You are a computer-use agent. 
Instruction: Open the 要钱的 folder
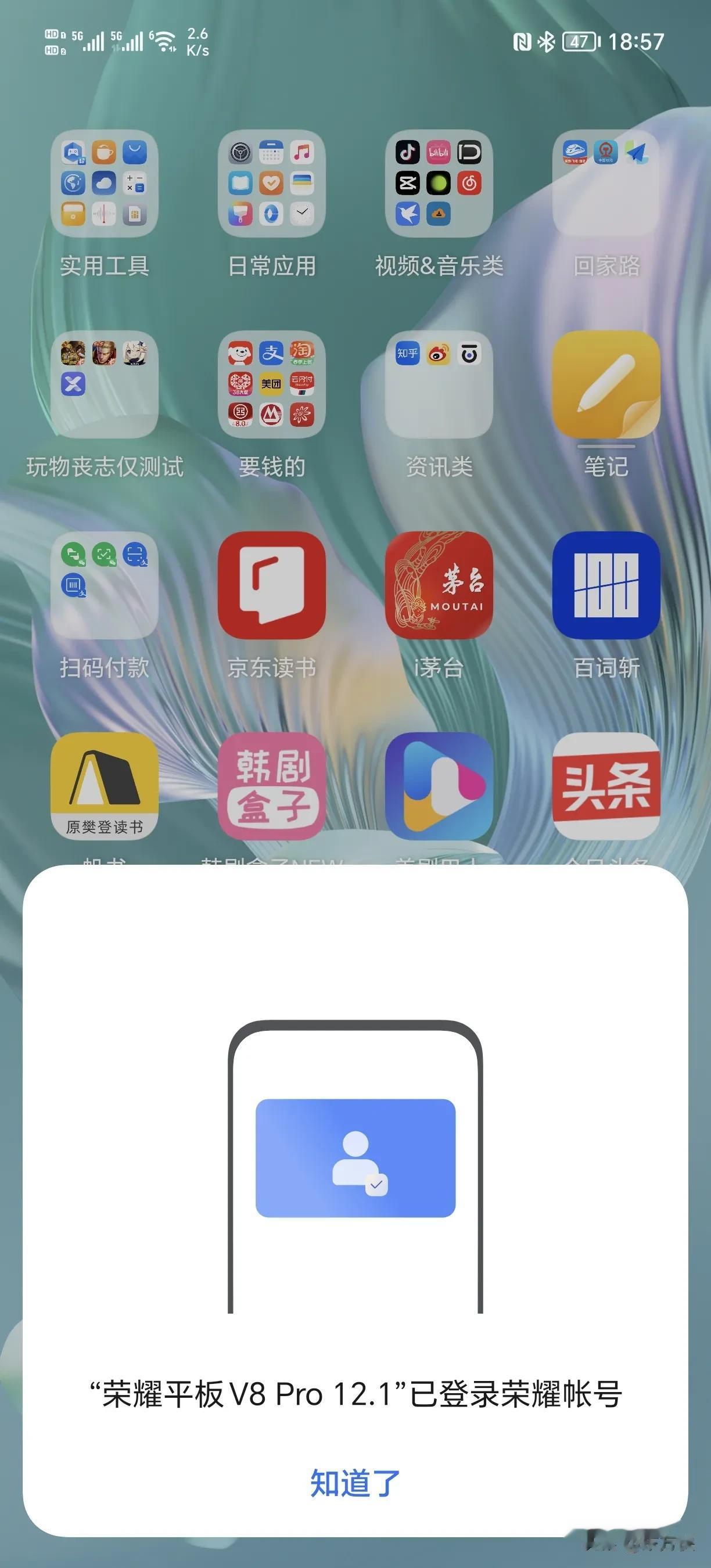click(271, 384)
